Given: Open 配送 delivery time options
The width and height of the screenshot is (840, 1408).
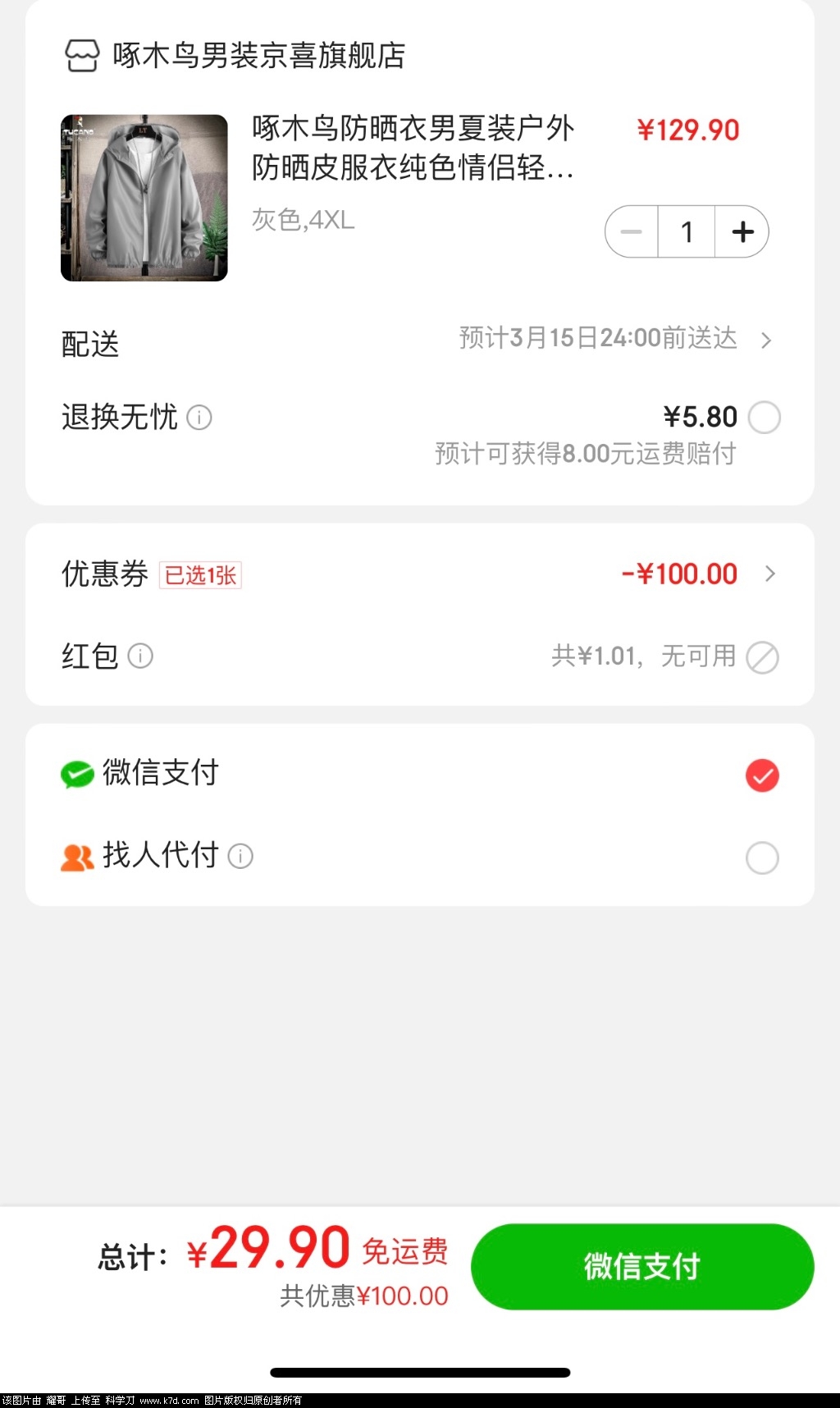Looking at the screenshot, I should [x=615, y=339].
